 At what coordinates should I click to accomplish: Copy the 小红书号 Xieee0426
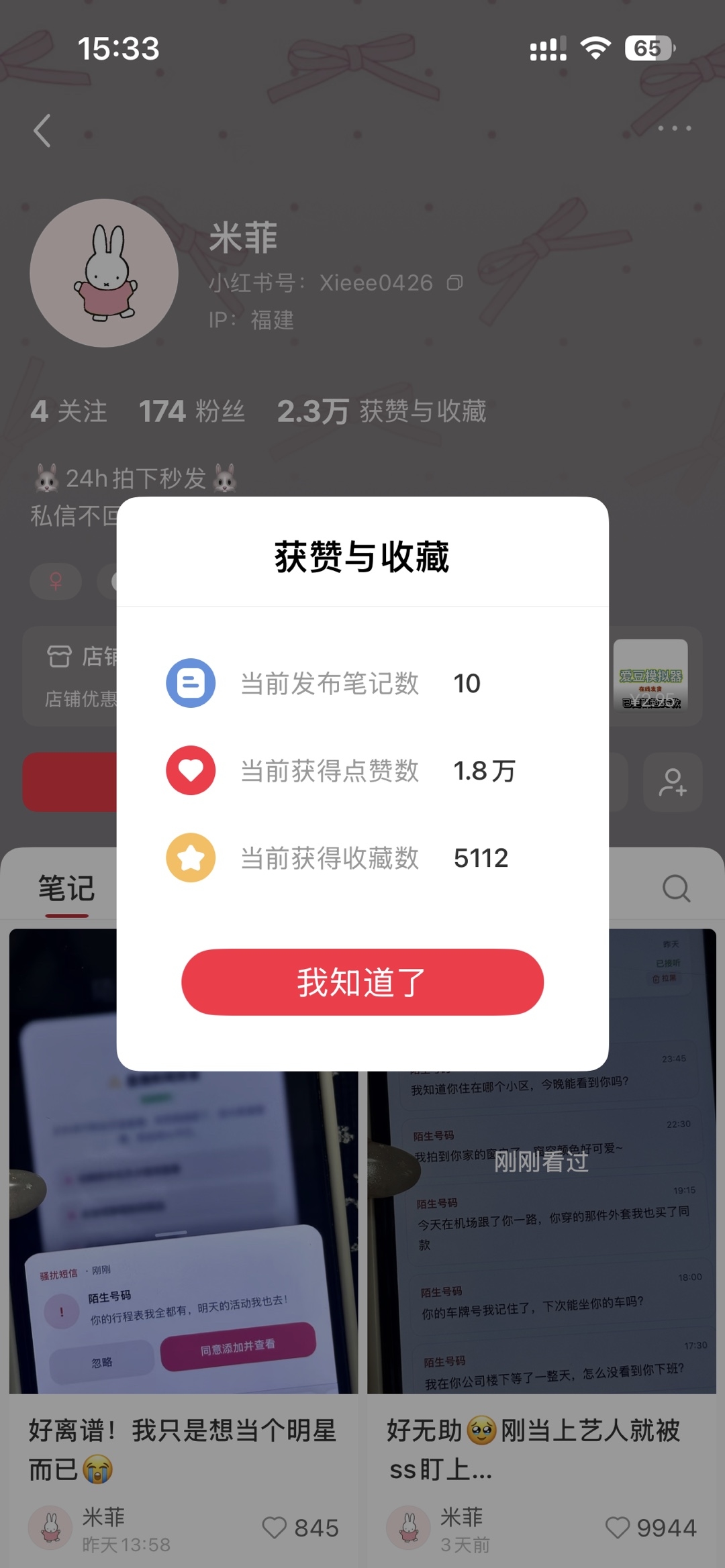pos(455,283)
